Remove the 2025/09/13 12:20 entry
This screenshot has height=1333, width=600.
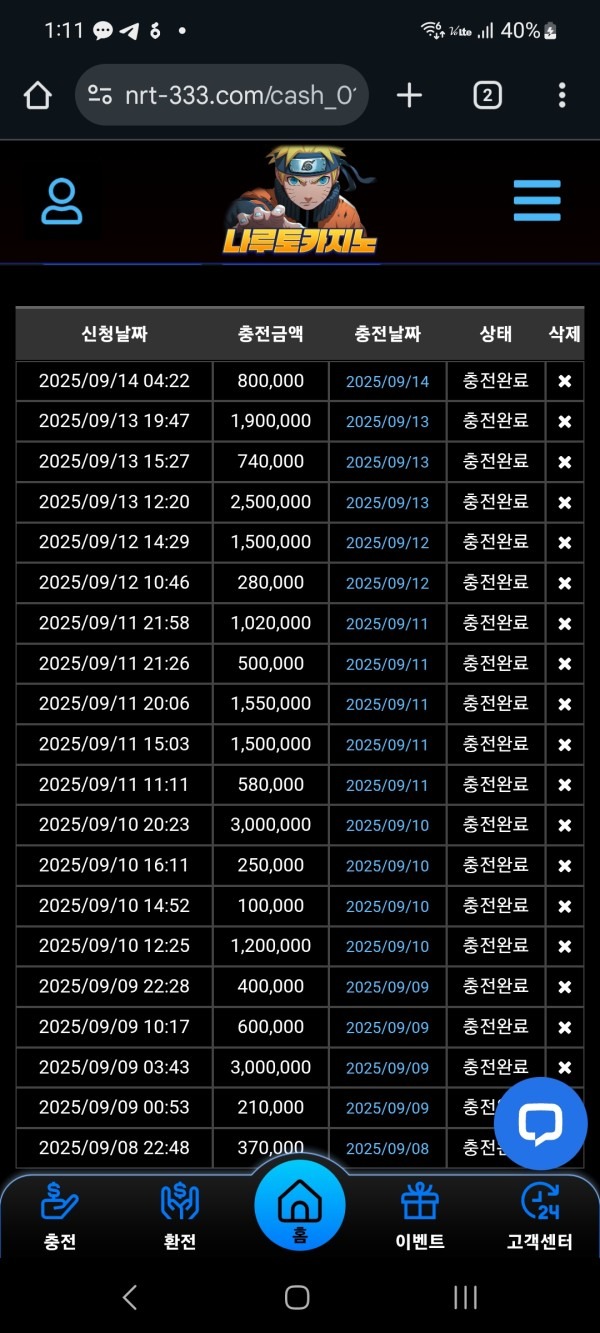tap(565, 502)
